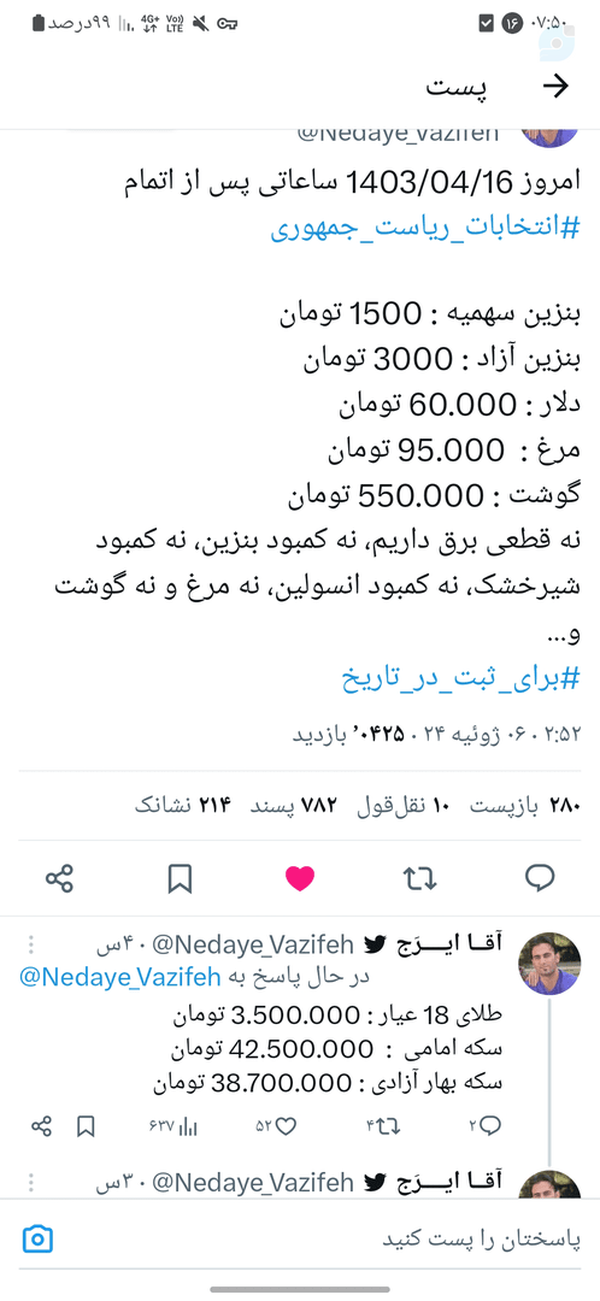Open the #برای_ثبت_در_تاریخ hashtag

(461, 679)
